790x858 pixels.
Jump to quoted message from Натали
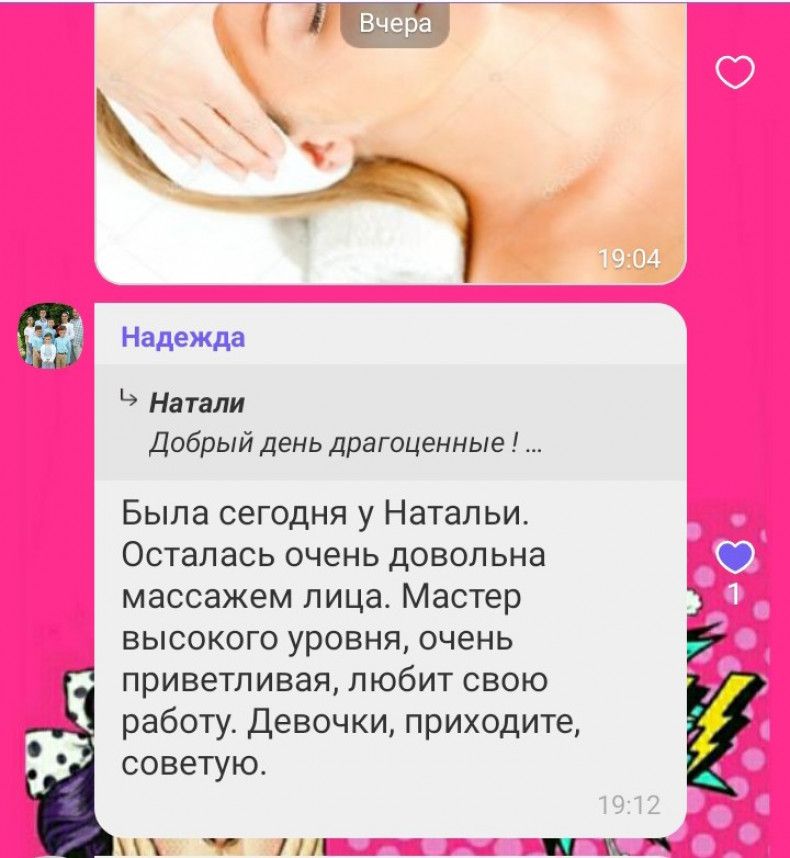pyautogui.click(x=390, y=423)
